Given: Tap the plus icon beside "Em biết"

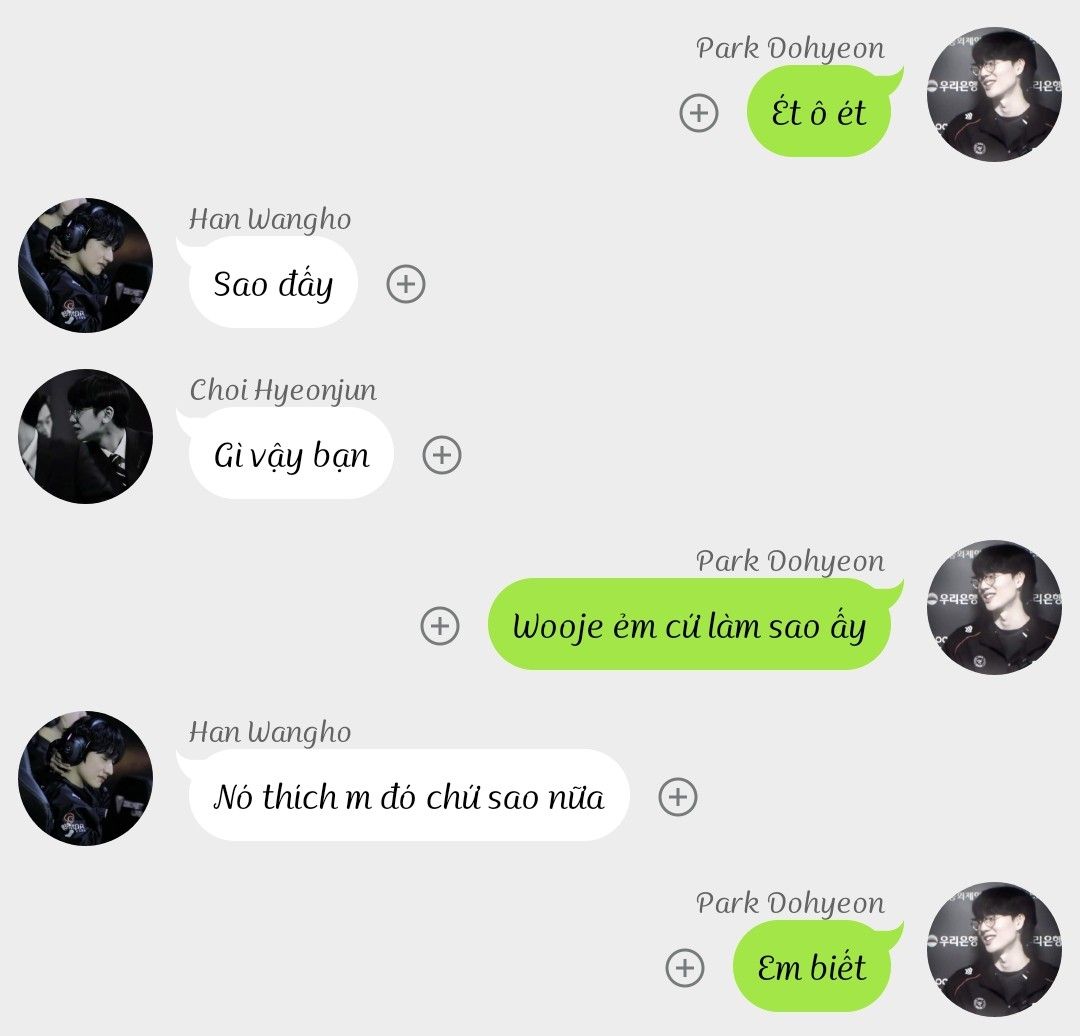Looking at the screenshot, I should coord(685,968).
